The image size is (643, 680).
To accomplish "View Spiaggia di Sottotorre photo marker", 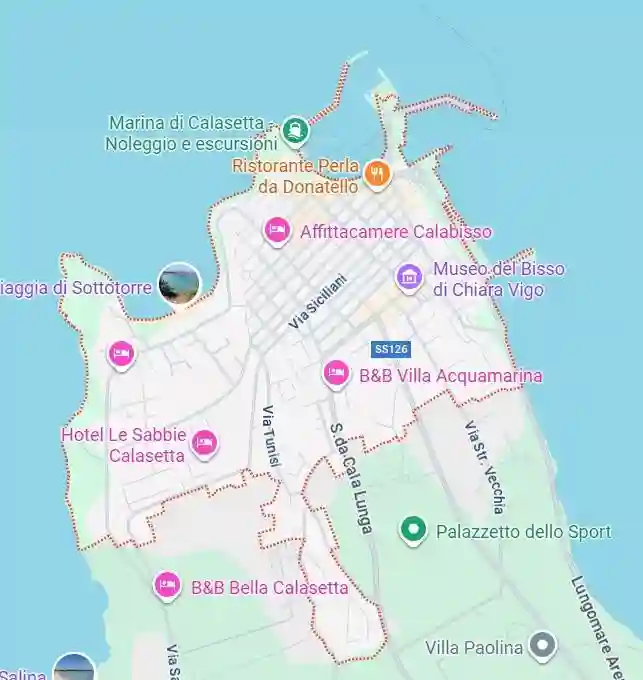I will pos(179,284).
